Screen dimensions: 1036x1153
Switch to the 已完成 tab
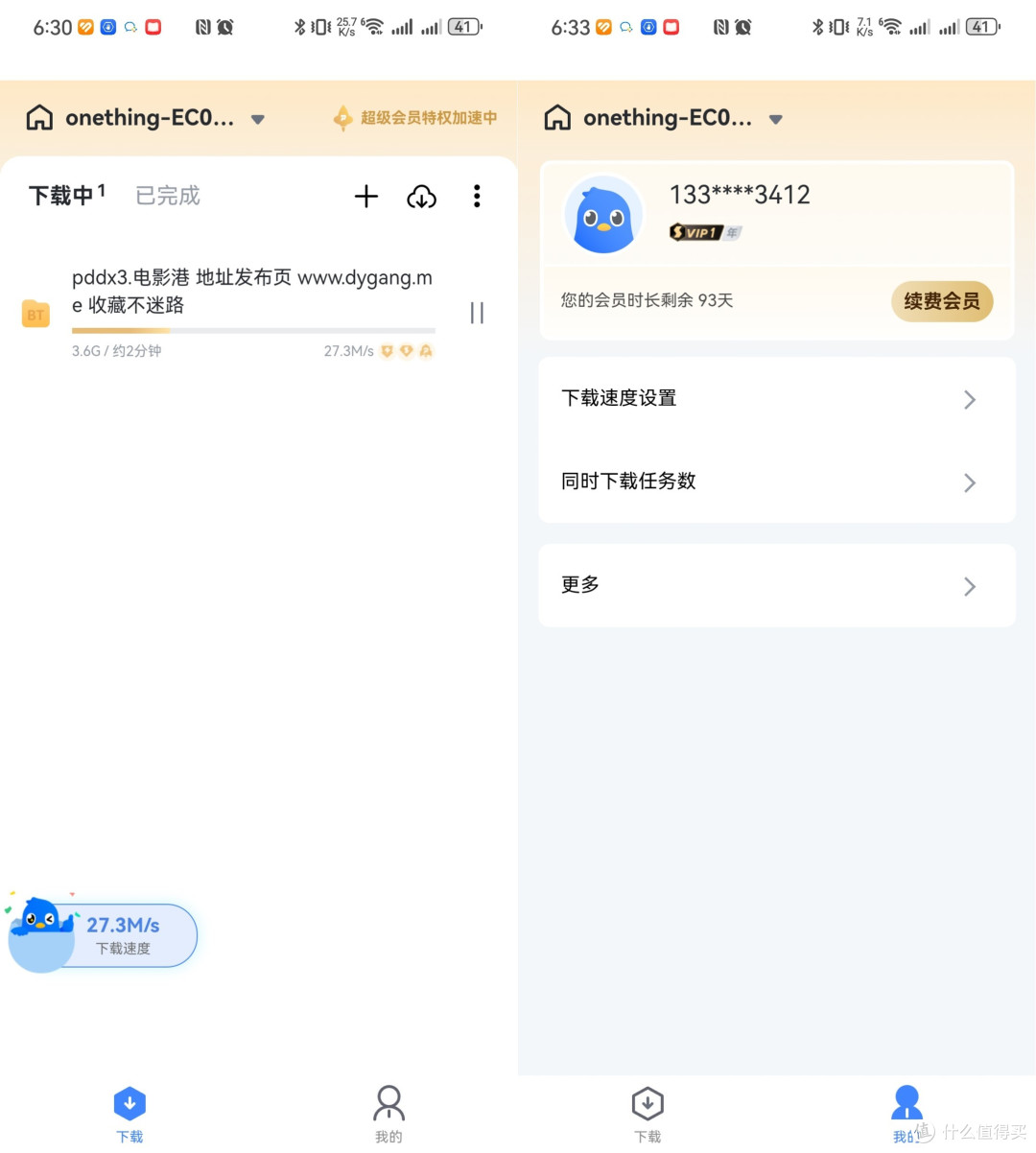[x=167, y=196]
